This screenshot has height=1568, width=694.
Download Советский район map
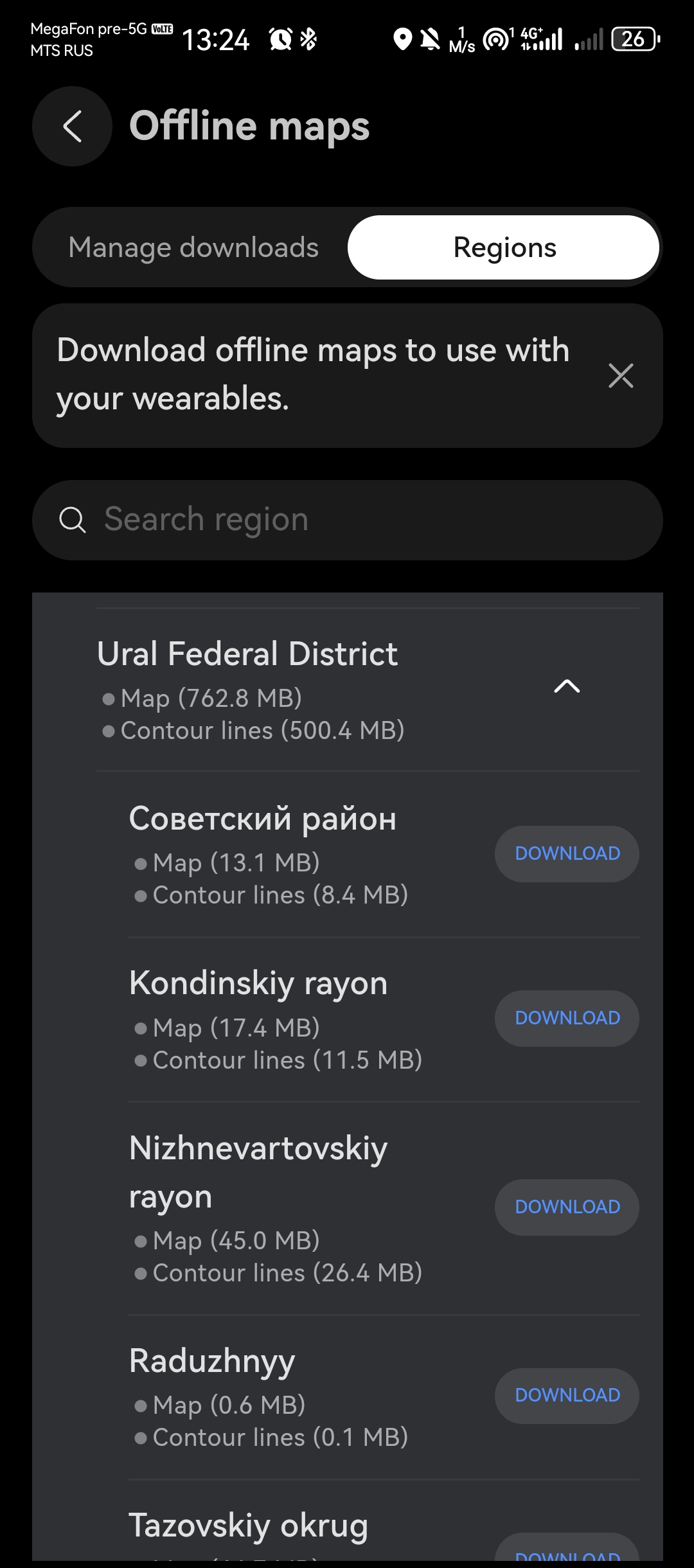[x=567, y=854]
